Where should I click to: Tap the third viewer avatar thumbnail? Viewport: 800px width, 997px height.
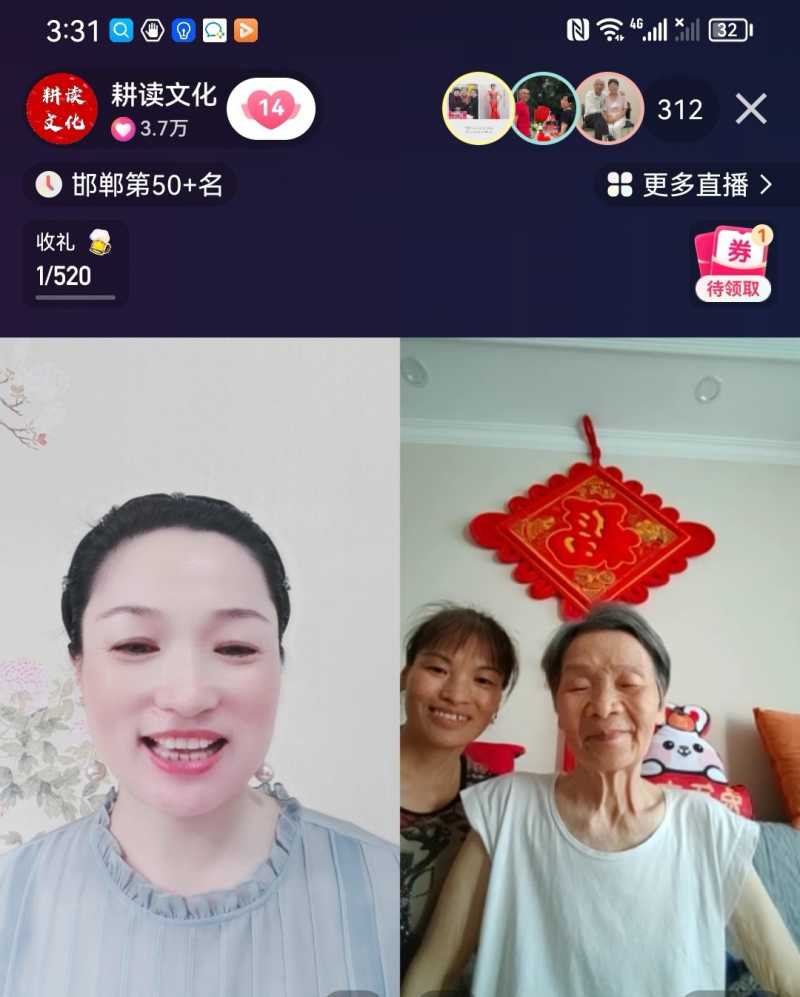pos(609,110)
